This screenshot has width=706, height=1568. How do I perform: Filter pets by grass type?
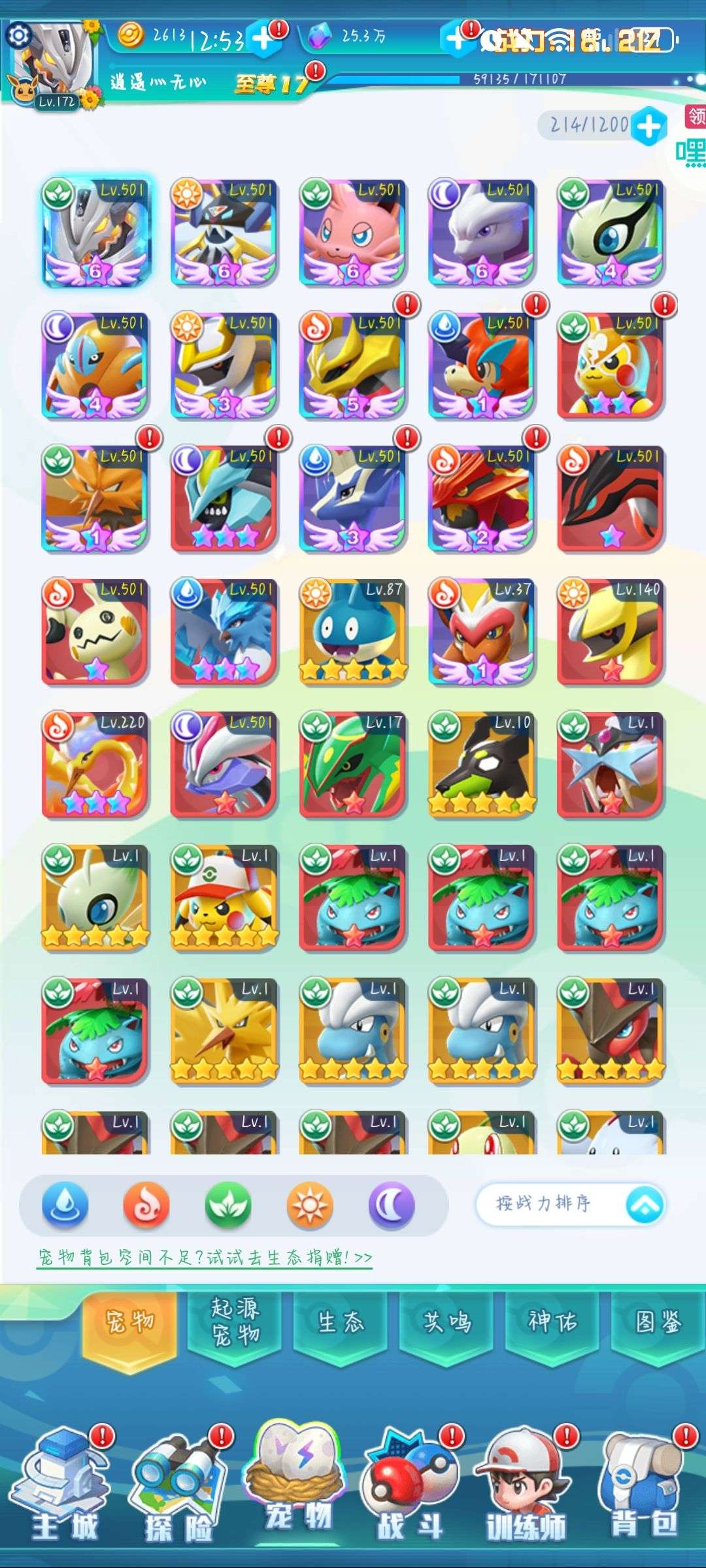pos(228,1205)
